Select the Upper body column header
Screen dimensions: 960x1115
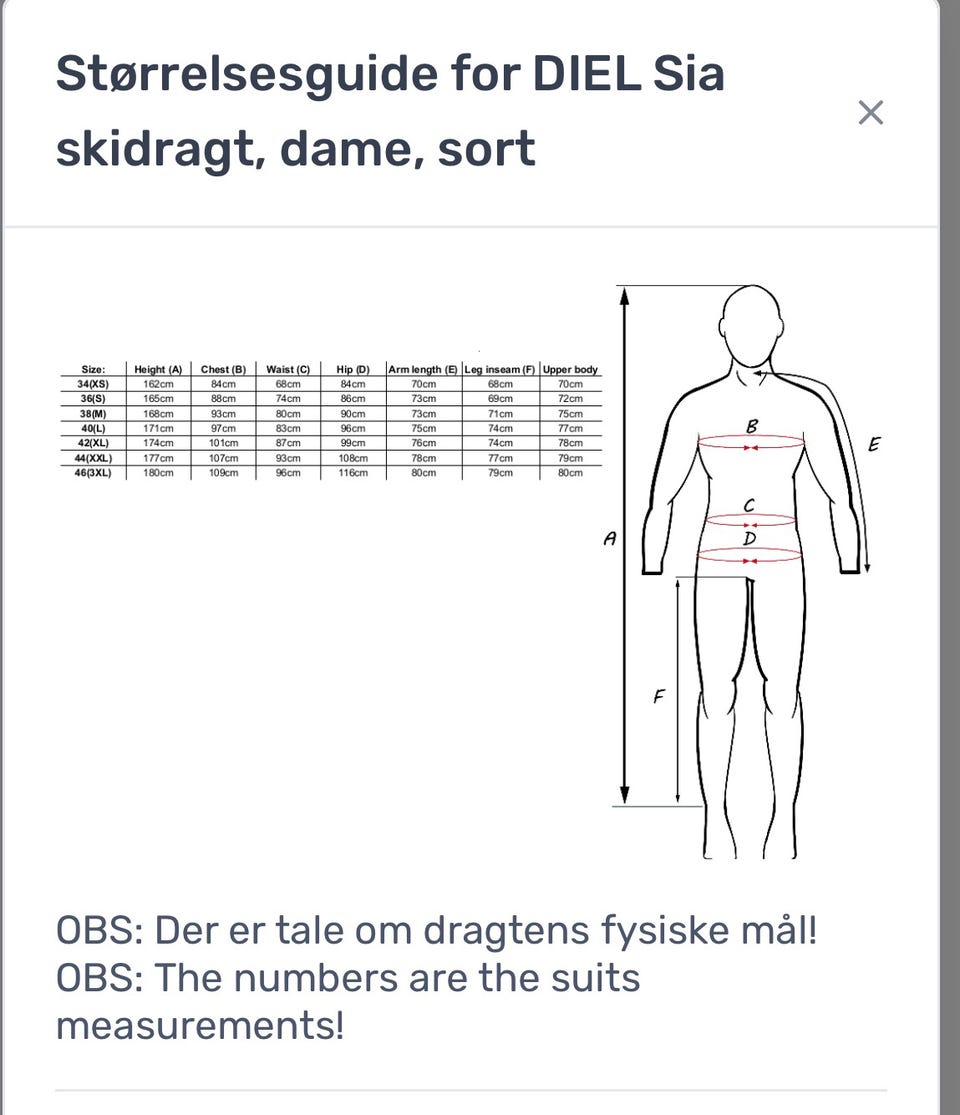(570, 367)
